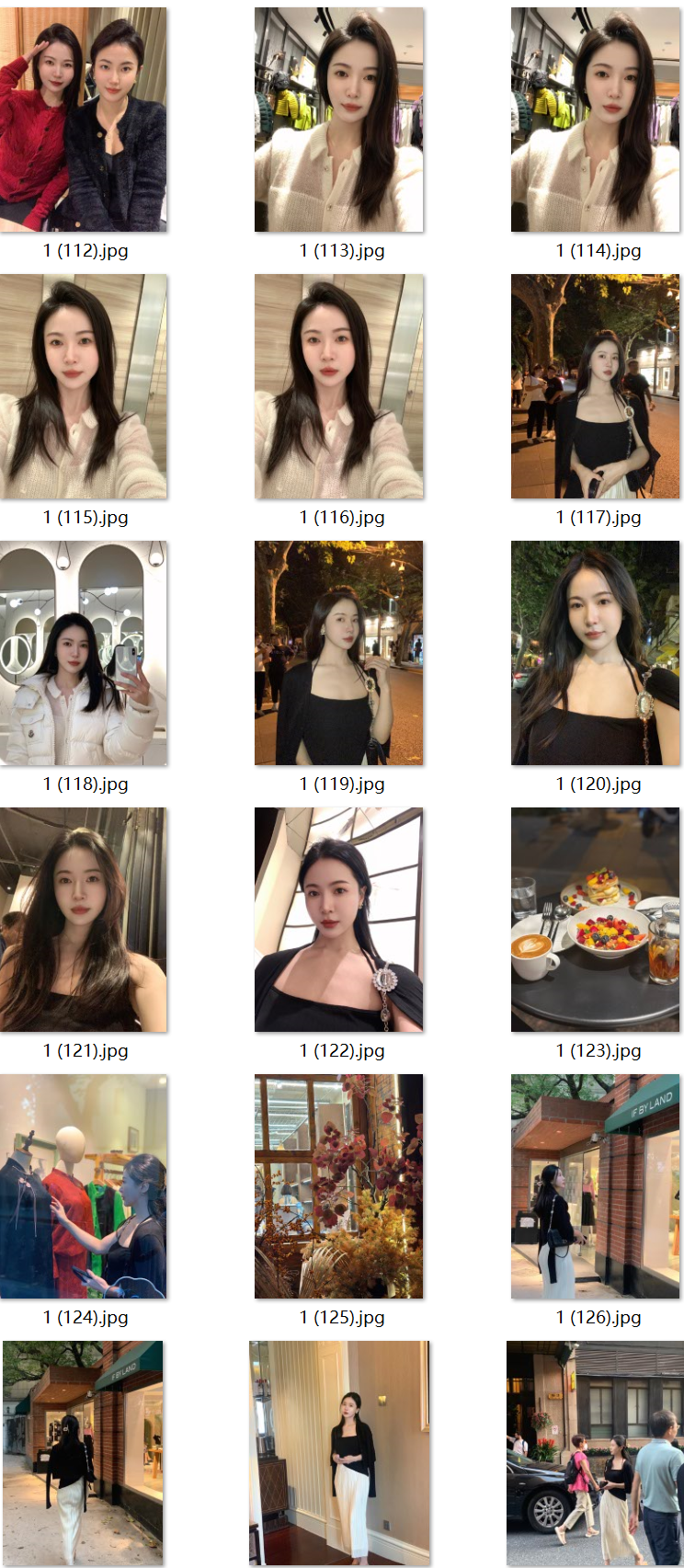
Task: Open the picture 1 (116).jpg
Action: tap(339, 386)
